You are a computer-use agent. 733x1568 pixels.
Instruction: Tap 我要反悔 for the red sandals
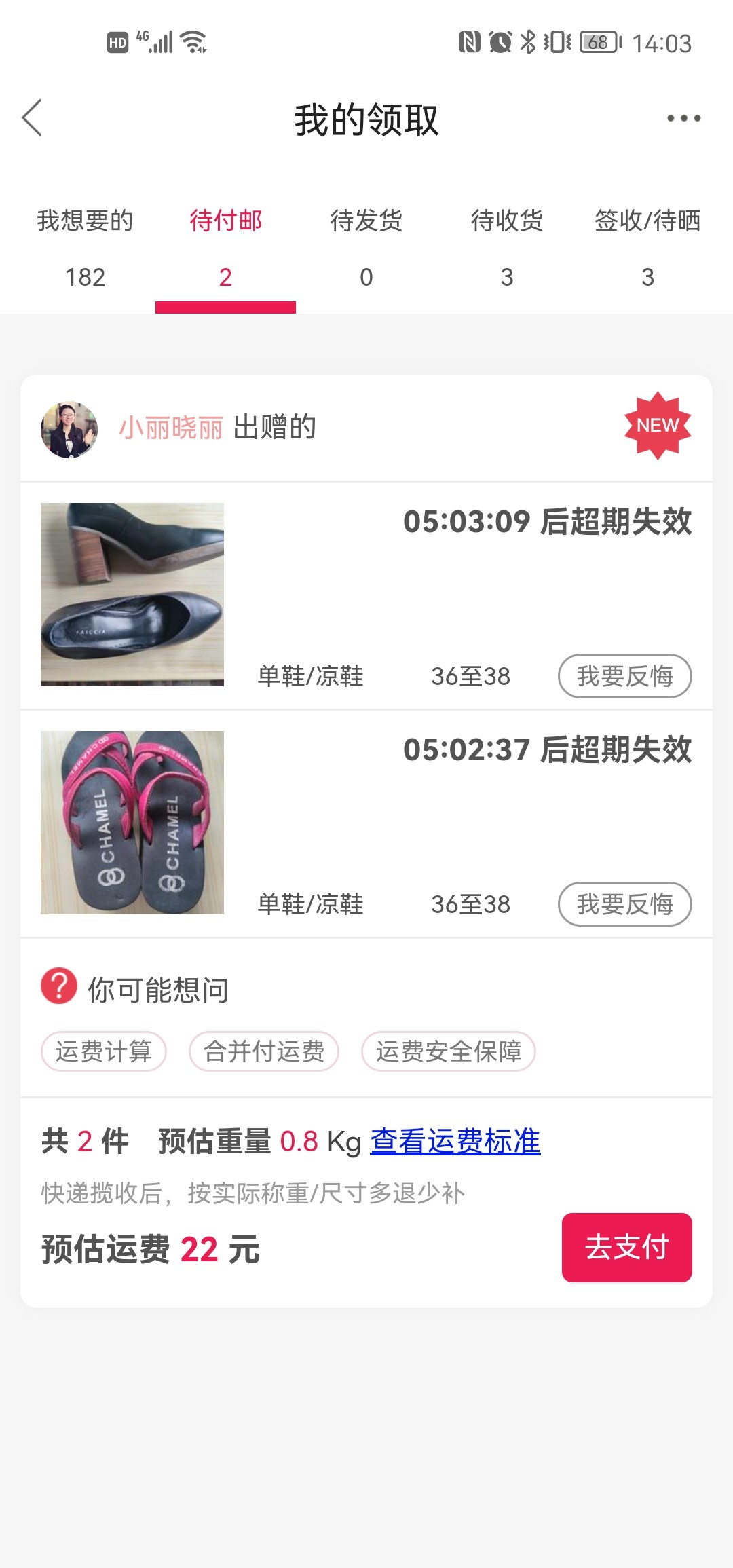(624, 904)
